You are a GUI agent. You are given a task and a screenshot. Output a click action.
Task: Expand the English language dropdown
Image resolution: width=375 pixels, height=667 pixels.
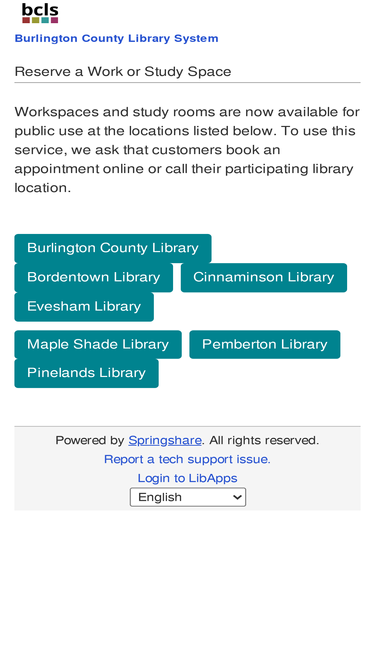pyautogui.click(x=188, y=497)
